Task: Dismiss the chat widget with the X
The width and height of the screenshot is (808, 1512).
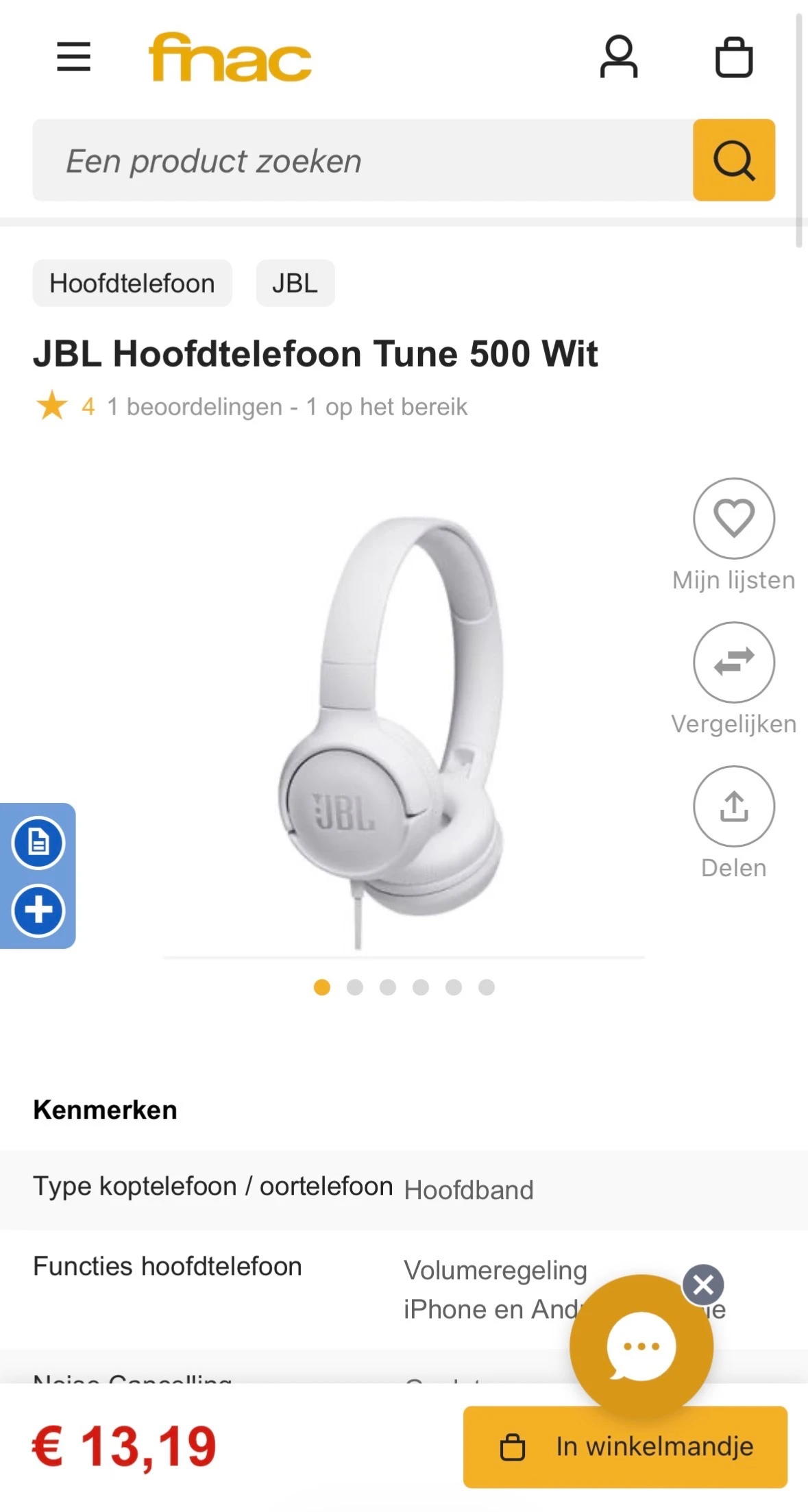Action: click(703, 1285)
